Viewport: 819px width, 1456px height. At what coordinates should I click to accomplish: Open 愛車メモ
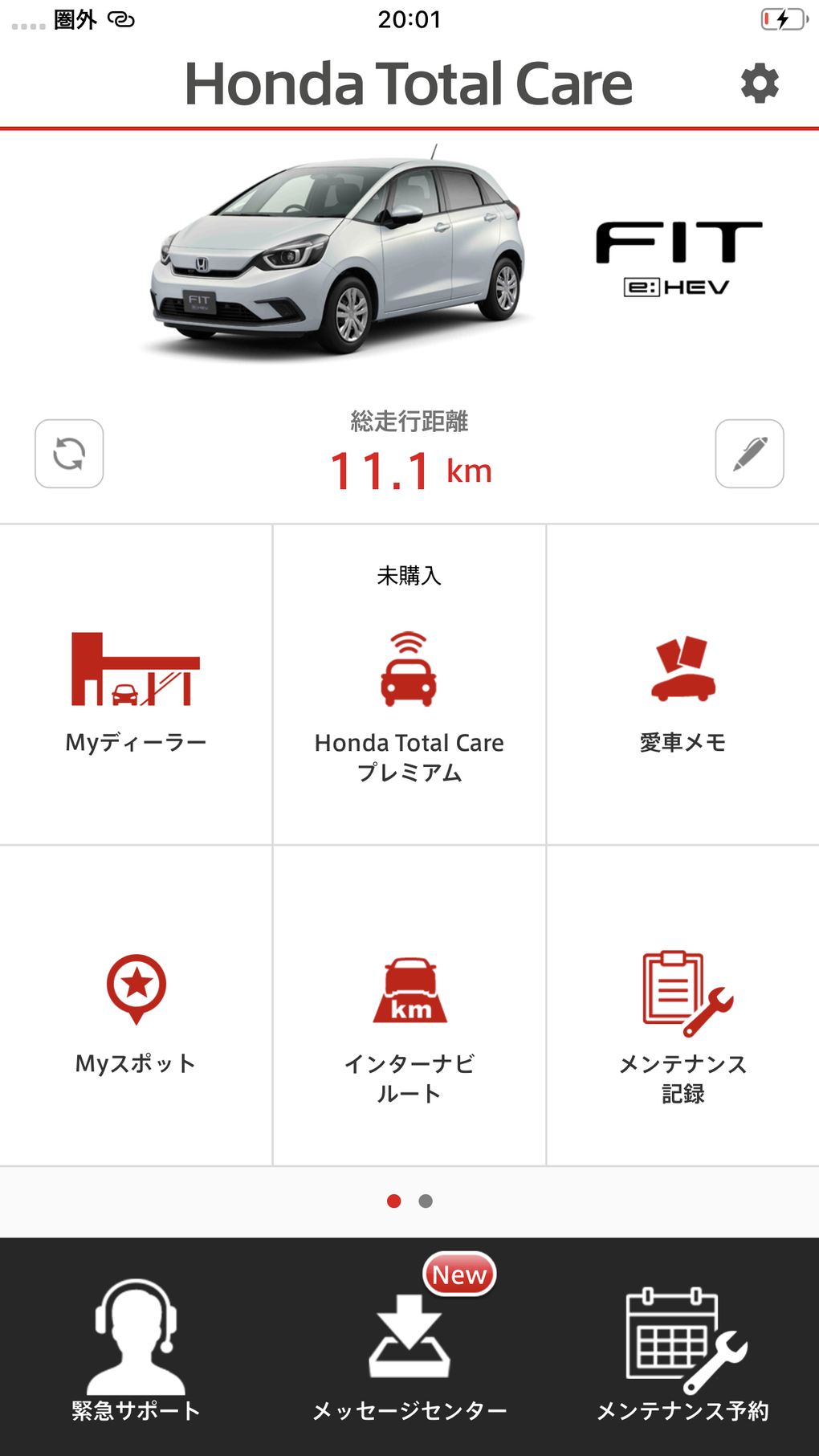[682, 685]
